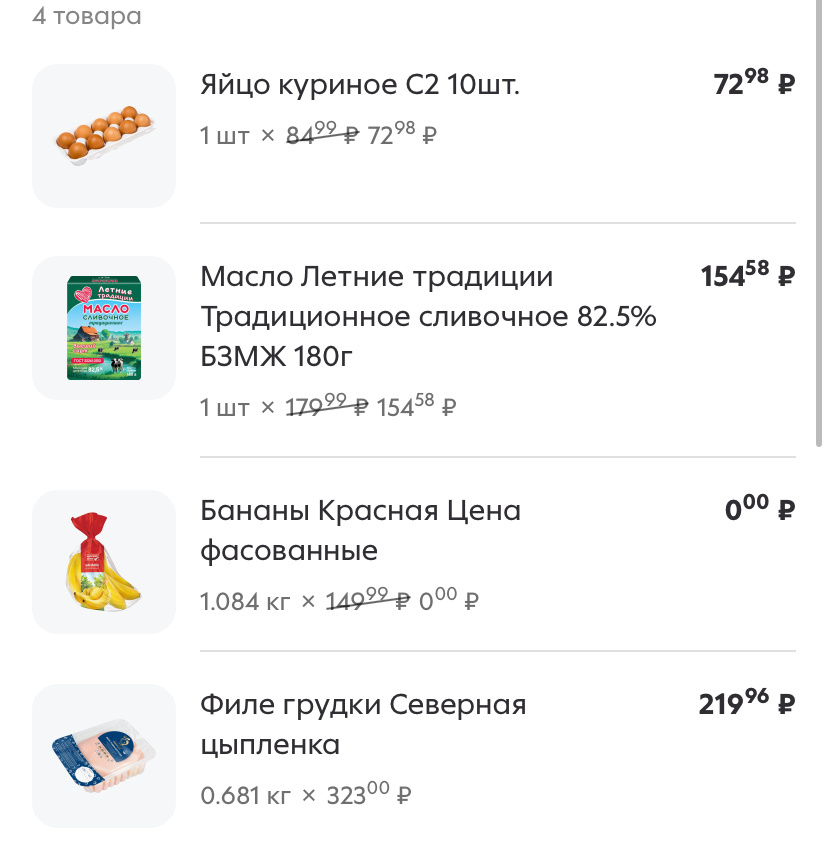Screen dimensions: 828x859
Task: Open the Яйцо куриное С2 10шт. item
Action: tap(360, 86)
